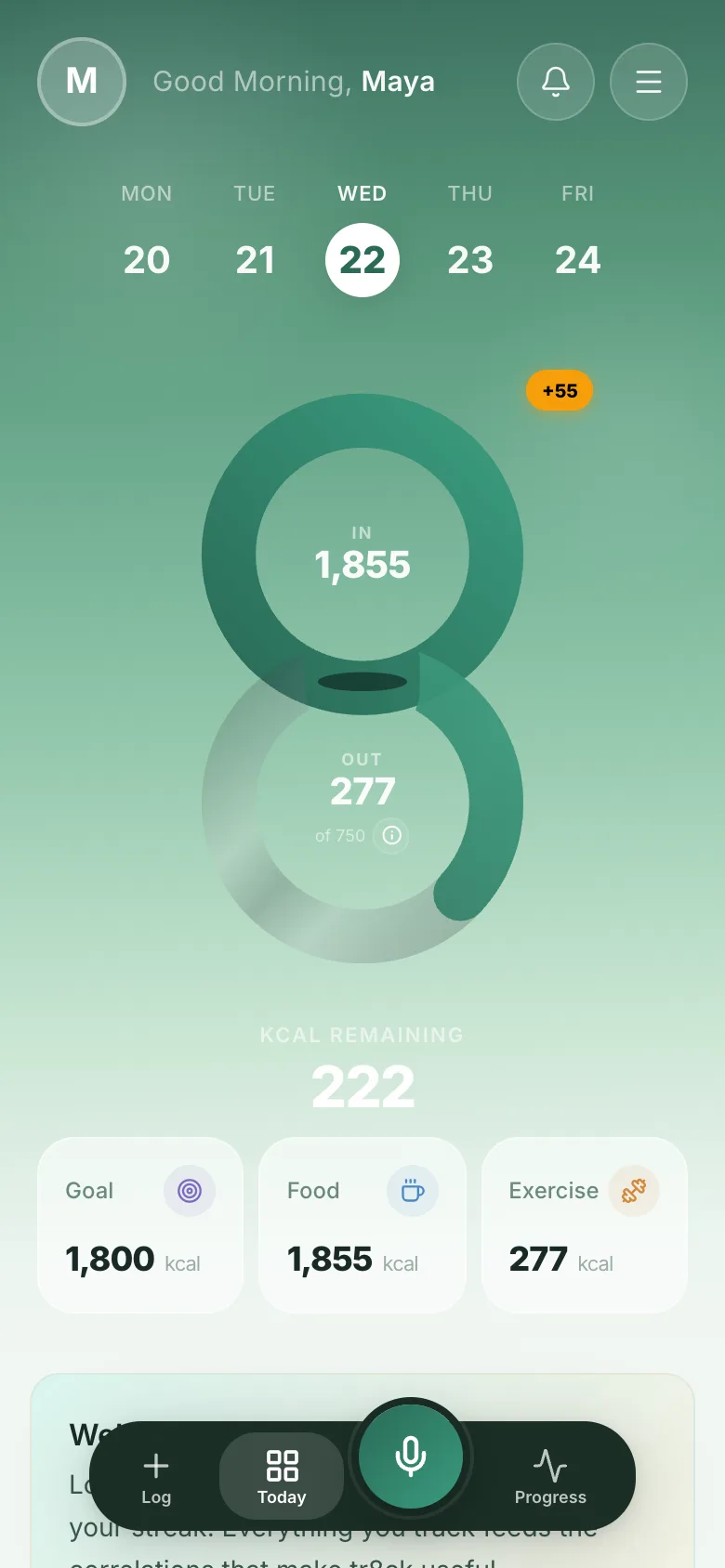Open the hamburger menu
The image size is (725, 1568).
649,82
